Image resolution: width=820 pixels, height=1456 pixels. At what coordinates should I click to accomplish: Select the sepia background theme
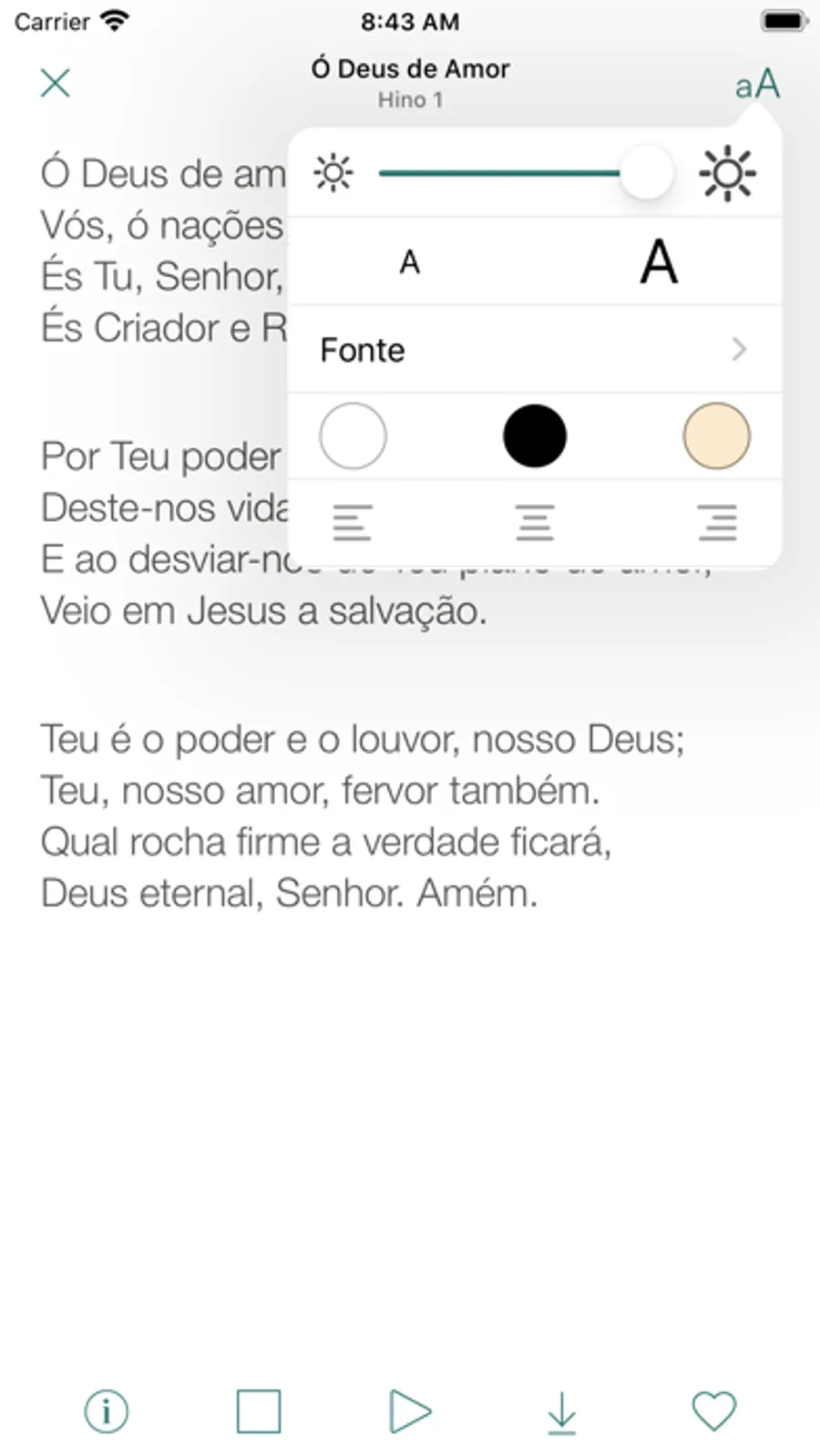[x=716, y=436]
